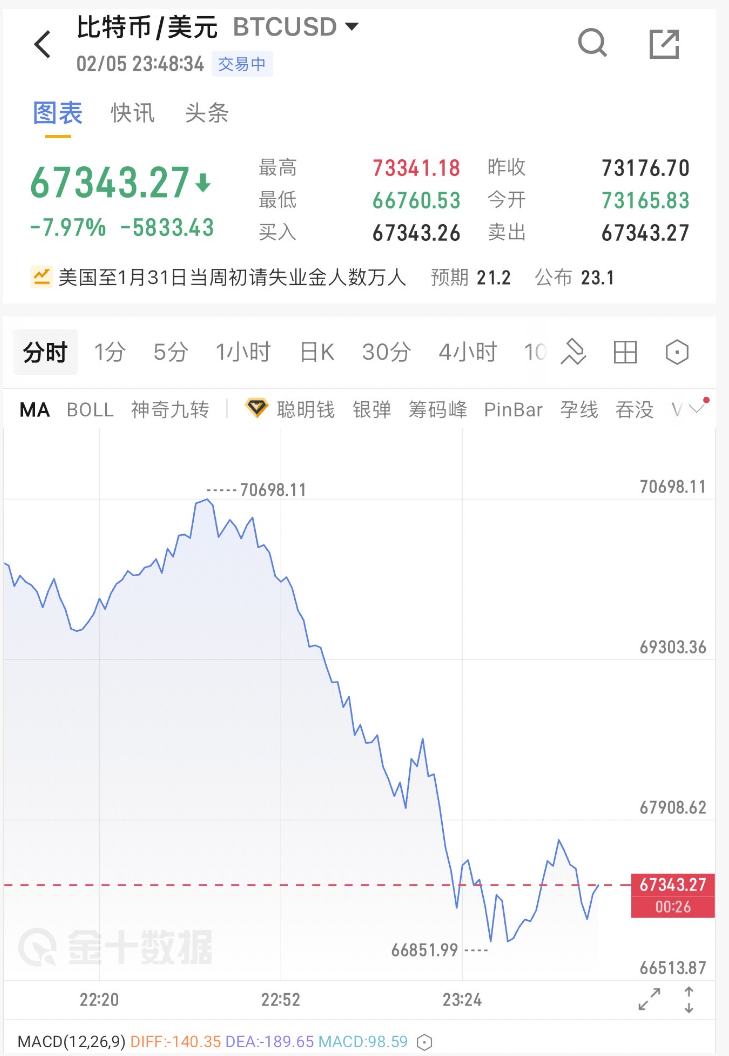Screen dimensions: 729x1056
Task: Select the 日K timeframe
Action: tap(317, 352)
